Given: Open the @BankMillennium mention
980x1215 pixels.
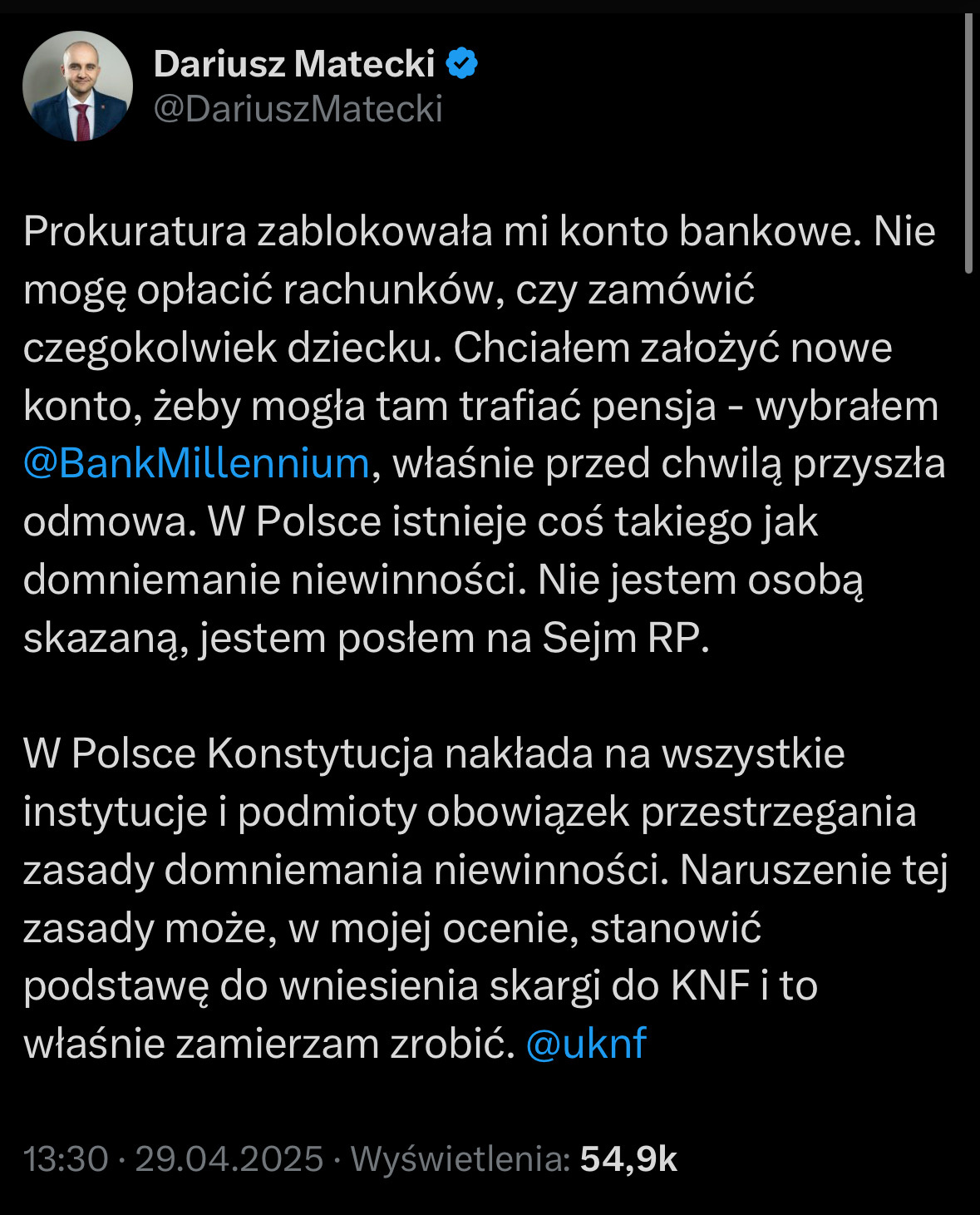Looking at the screenshot, I should coord(196,463).
